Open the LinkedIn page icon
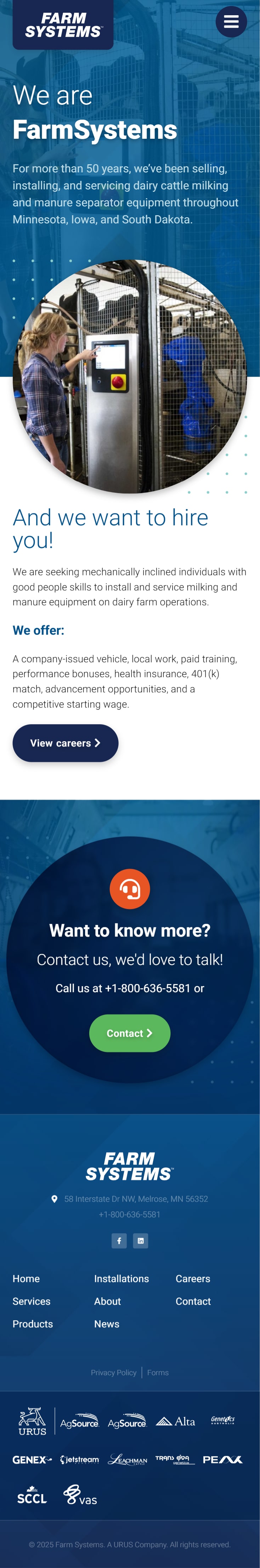This screenshot has width=260, height=1568. pos(141,1241)
